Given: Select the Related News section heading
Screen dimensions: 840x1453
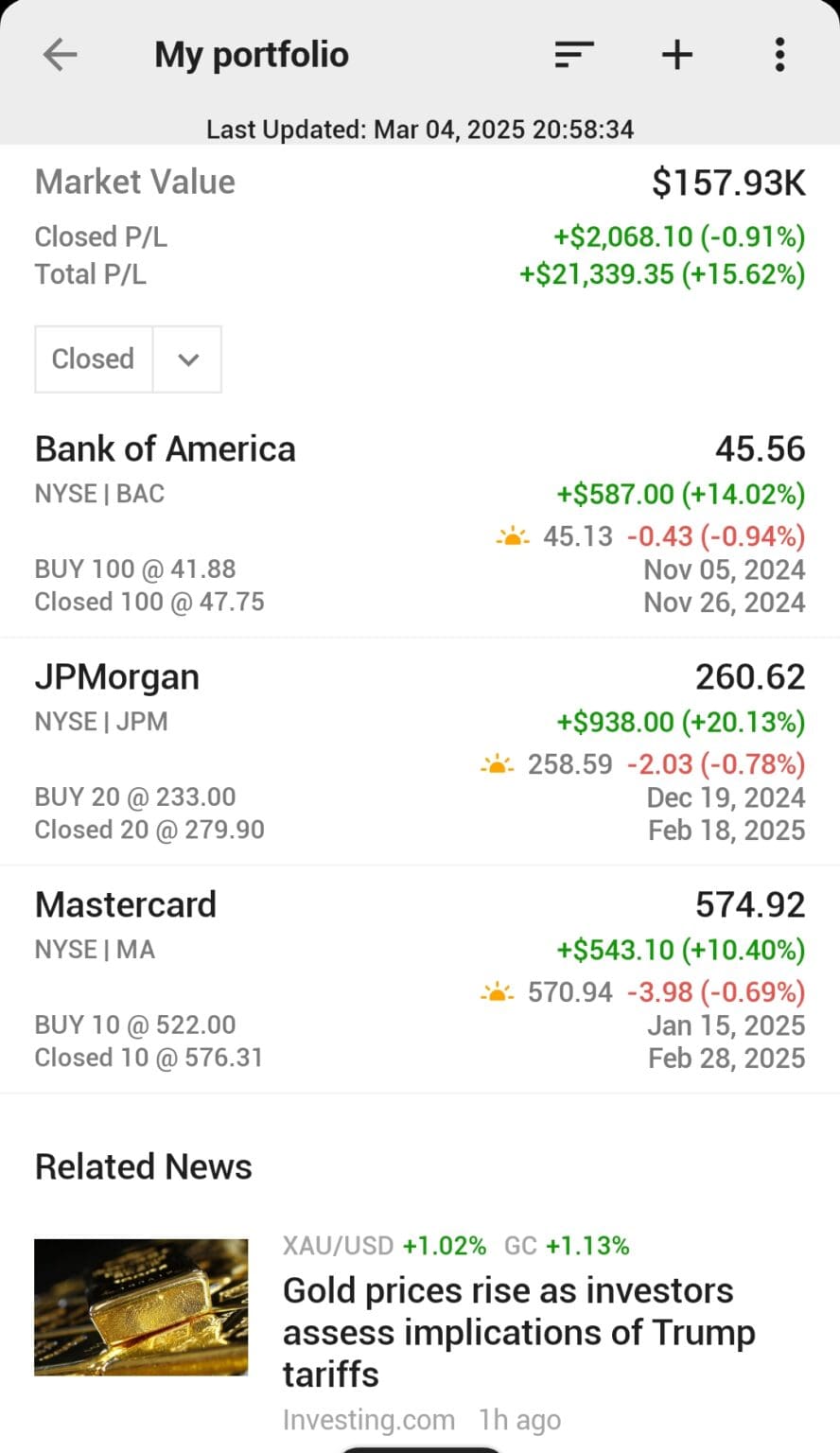Looking at the screenshot, I should 142,1165.
